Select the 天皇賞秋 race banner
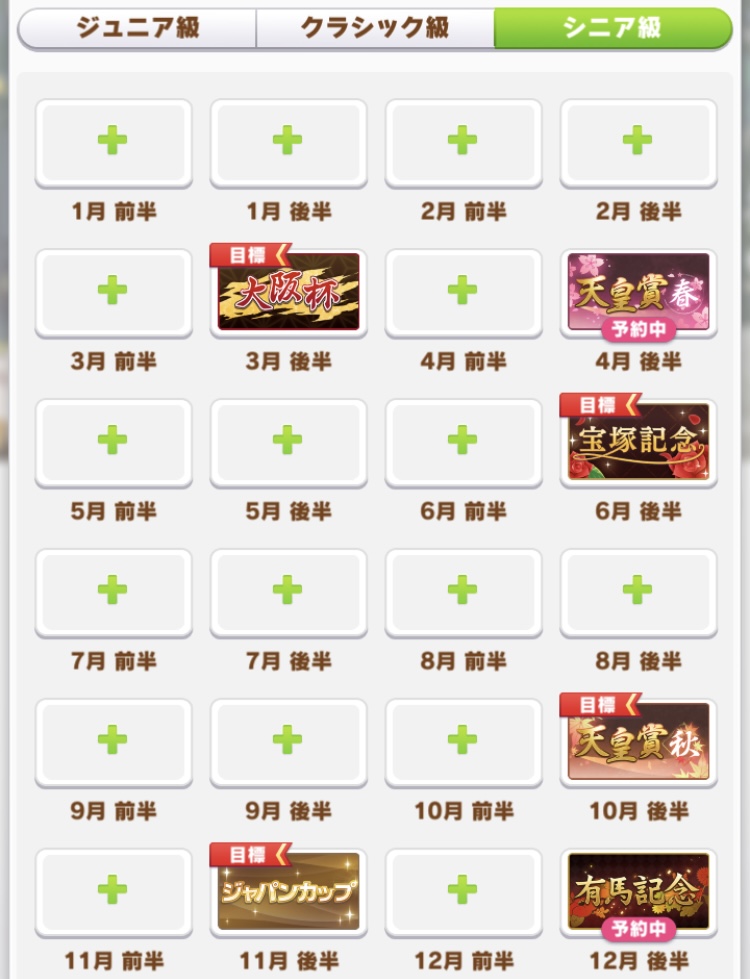This screenshot has height=979, width=750. coord(637,742)
